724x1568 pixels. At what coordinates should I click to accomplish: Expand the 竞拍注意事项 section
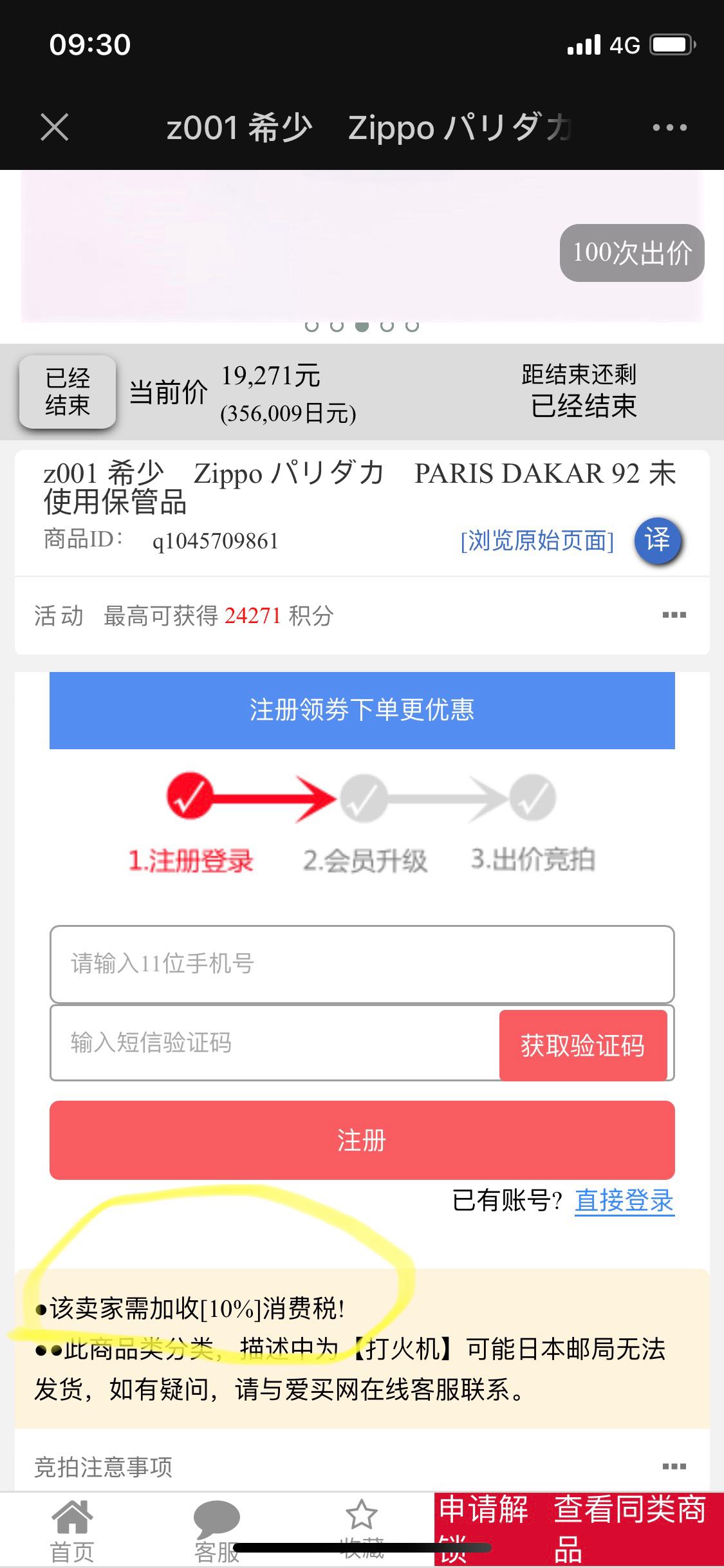(x=362, y=1467)
